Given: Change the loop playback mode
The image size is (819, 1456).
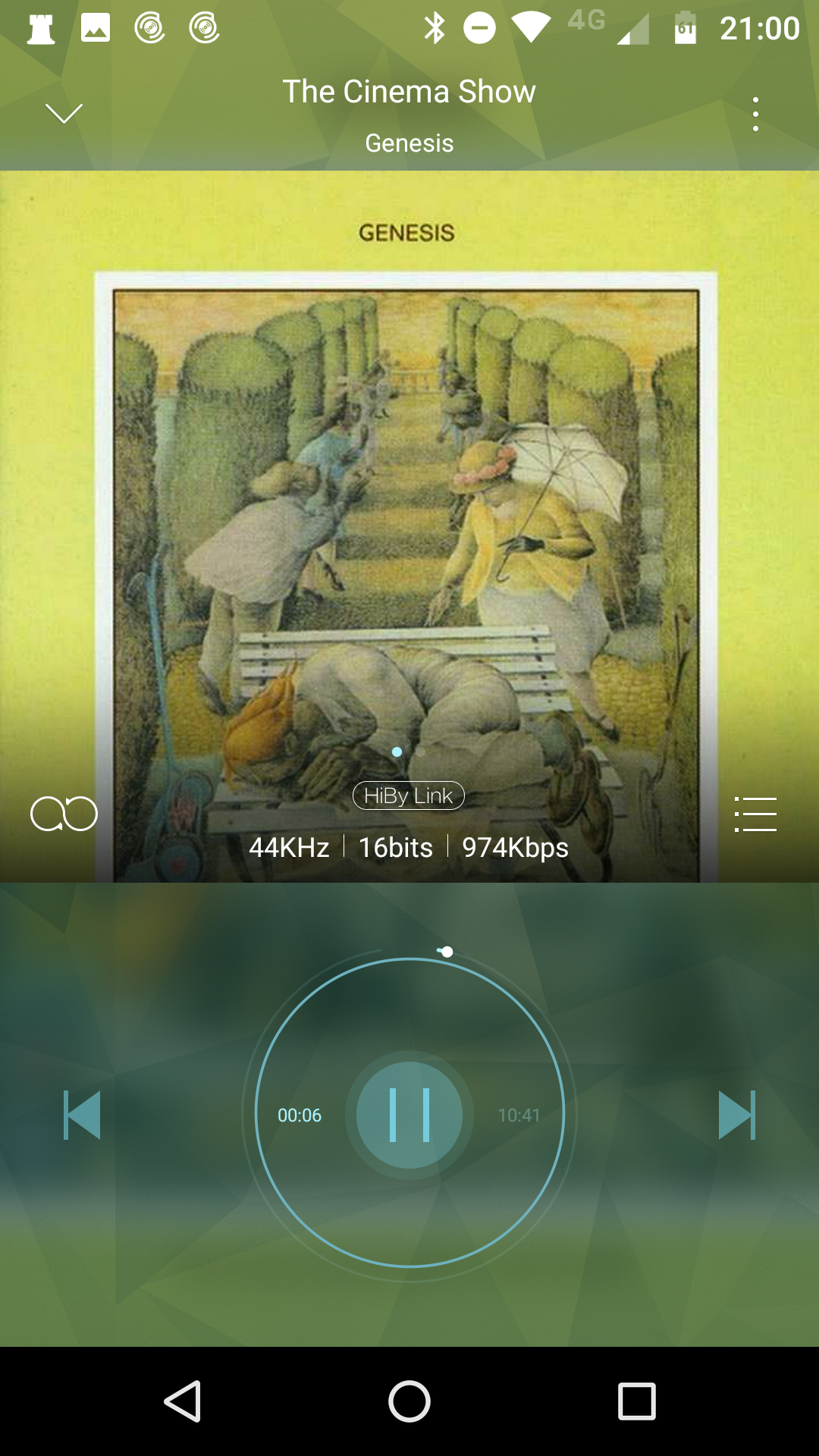Looking at the screenshot, I should (64, 814).
